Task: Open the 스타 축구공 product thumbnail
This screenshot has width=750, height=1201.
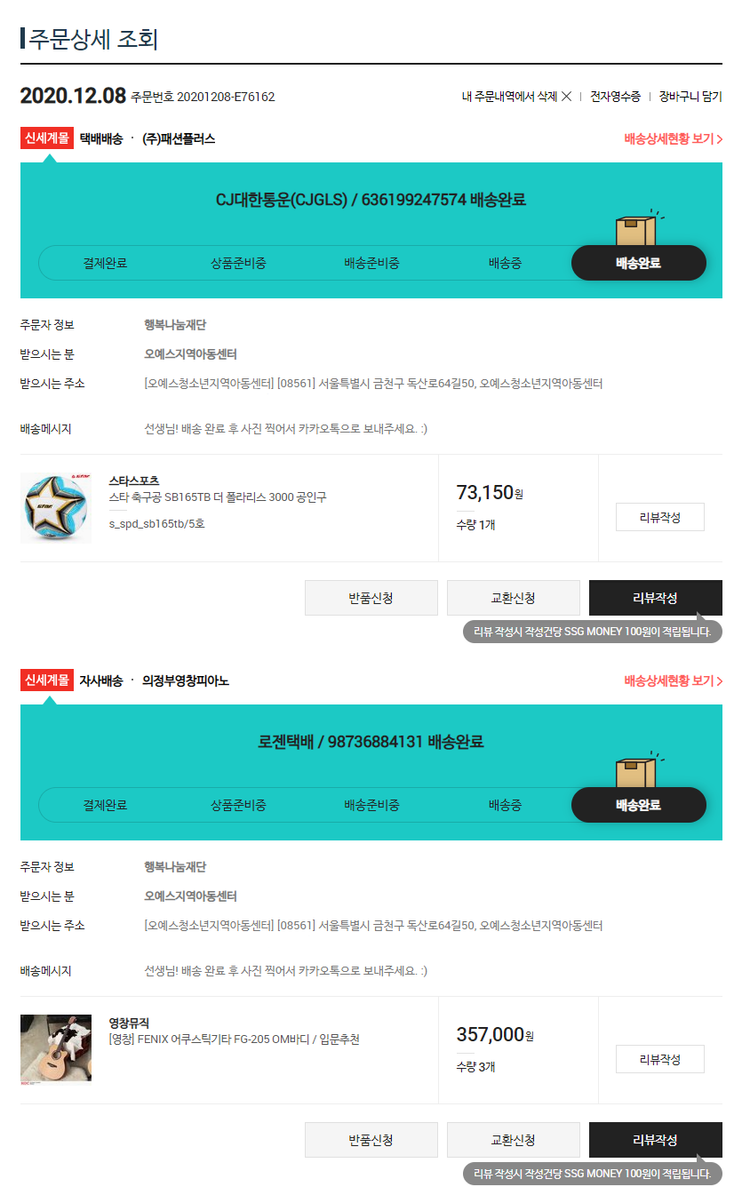Action: (55, 509)
